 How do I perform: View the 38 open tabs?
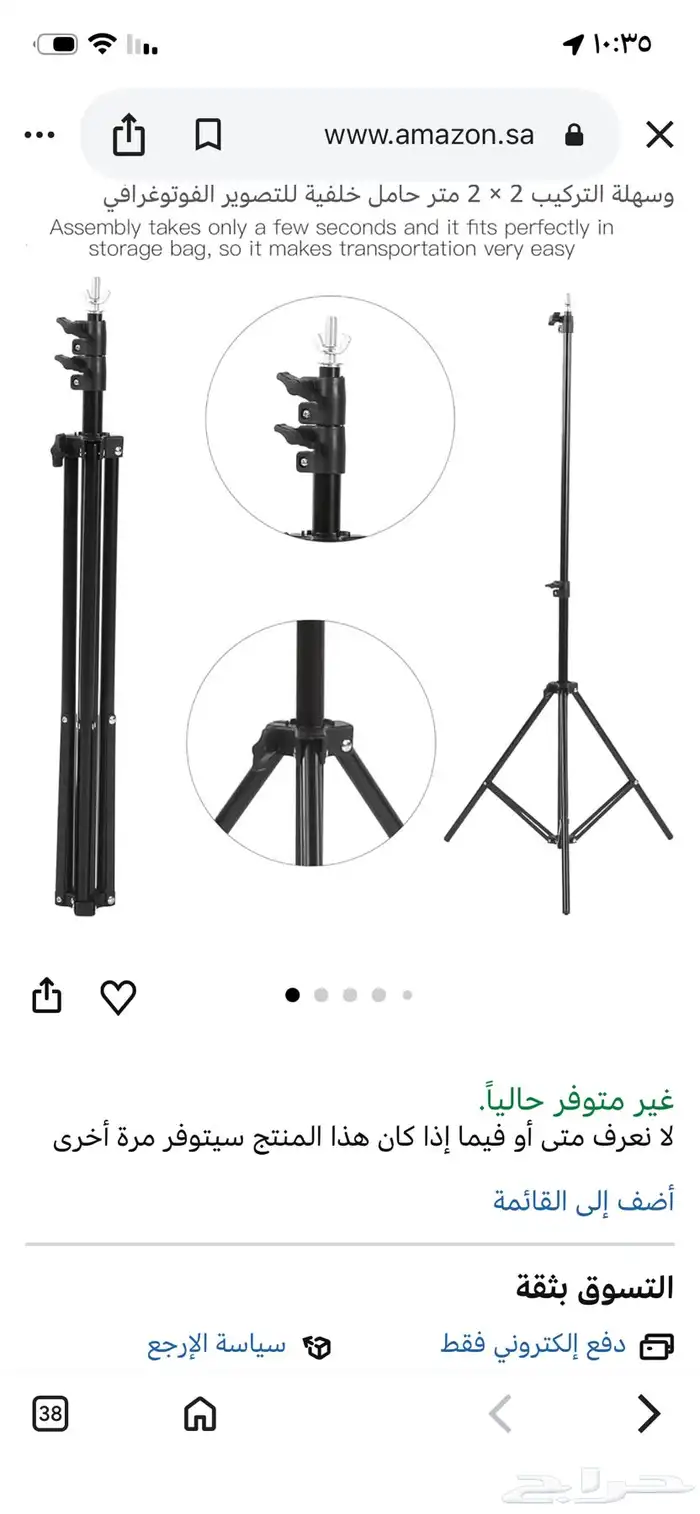(x=51, y=1414)
